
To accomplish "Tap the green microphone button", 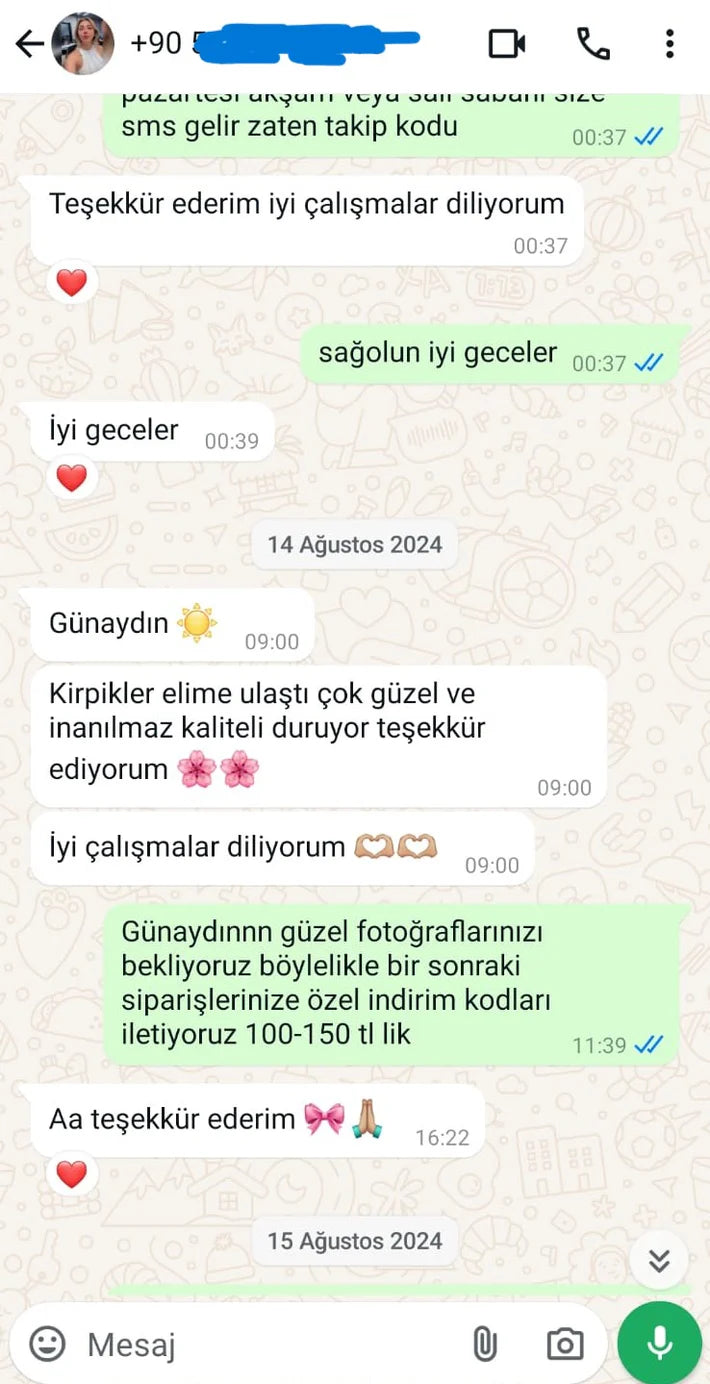I will [660, 1343].
